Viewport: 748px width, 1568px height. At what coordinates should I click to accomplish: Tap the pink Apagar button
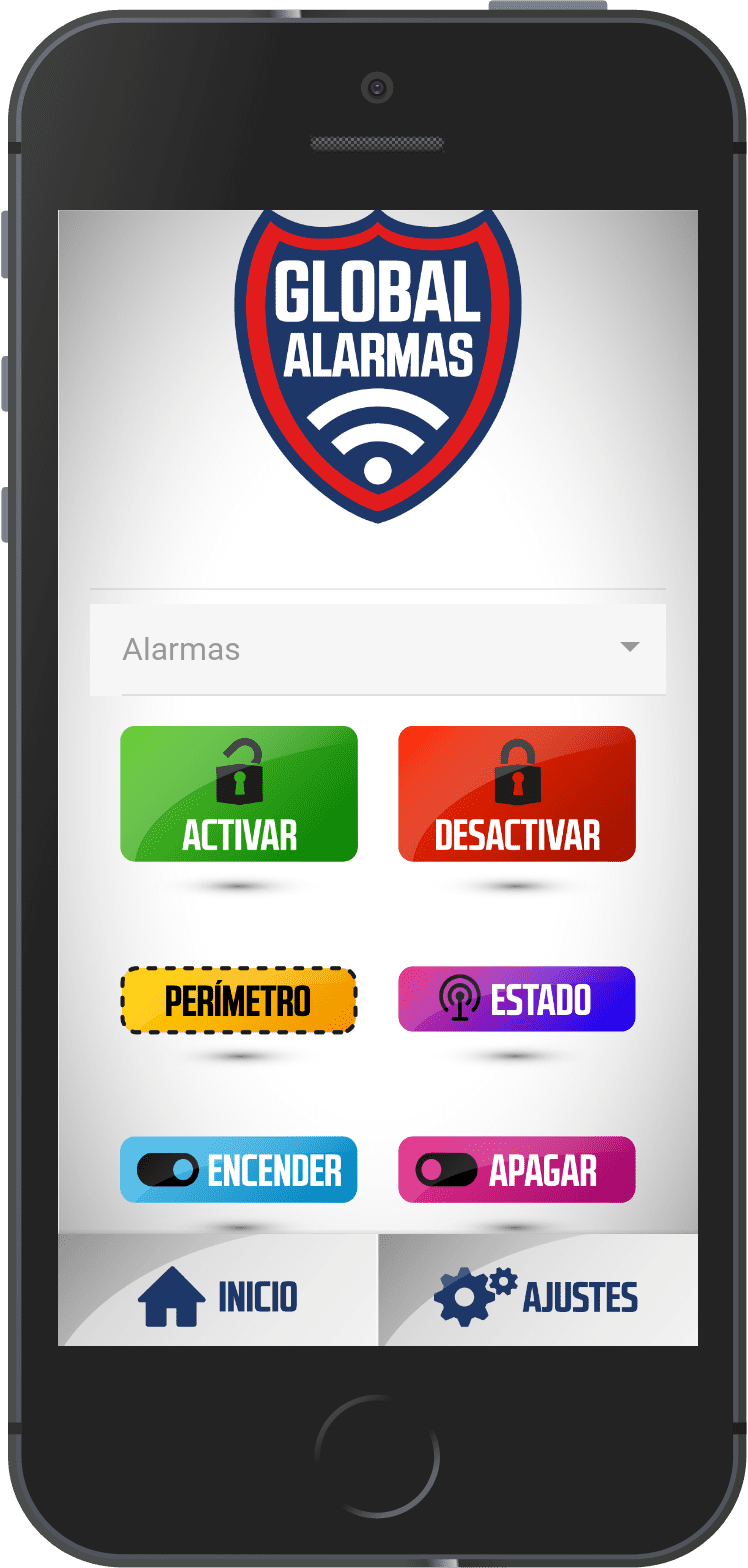click(517, 1170)
